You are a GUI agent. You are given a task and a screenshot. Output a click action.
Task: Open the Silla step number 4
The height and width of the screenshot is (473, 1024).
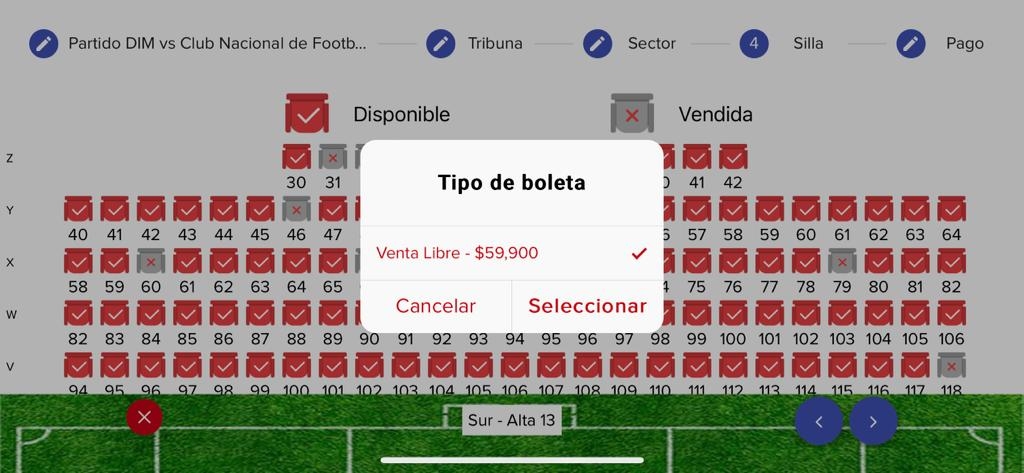[x=754, y=43]
